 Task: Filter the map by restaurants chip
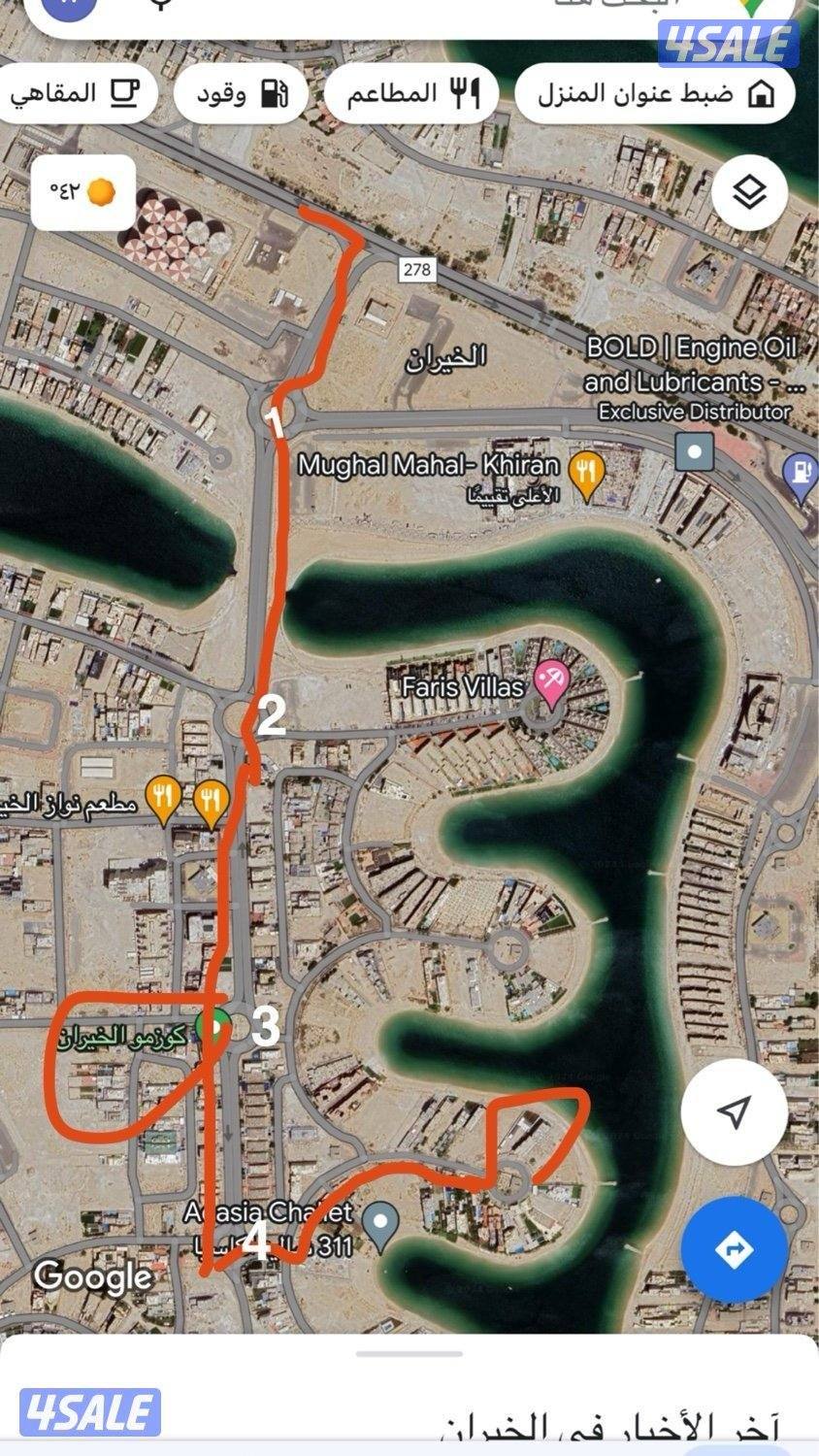412,94
